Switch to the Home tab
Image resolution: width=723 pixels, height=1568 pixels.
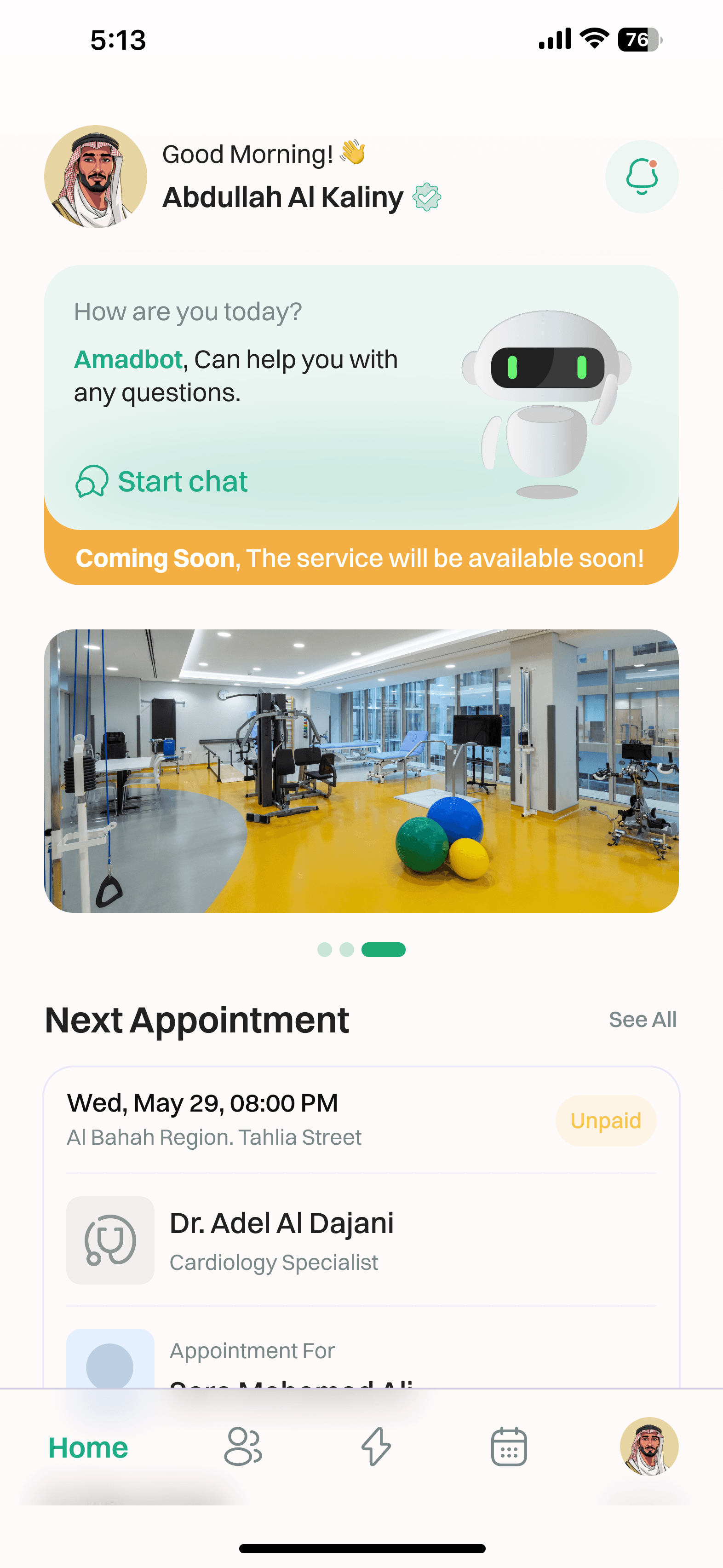(x=88, y=1447)
